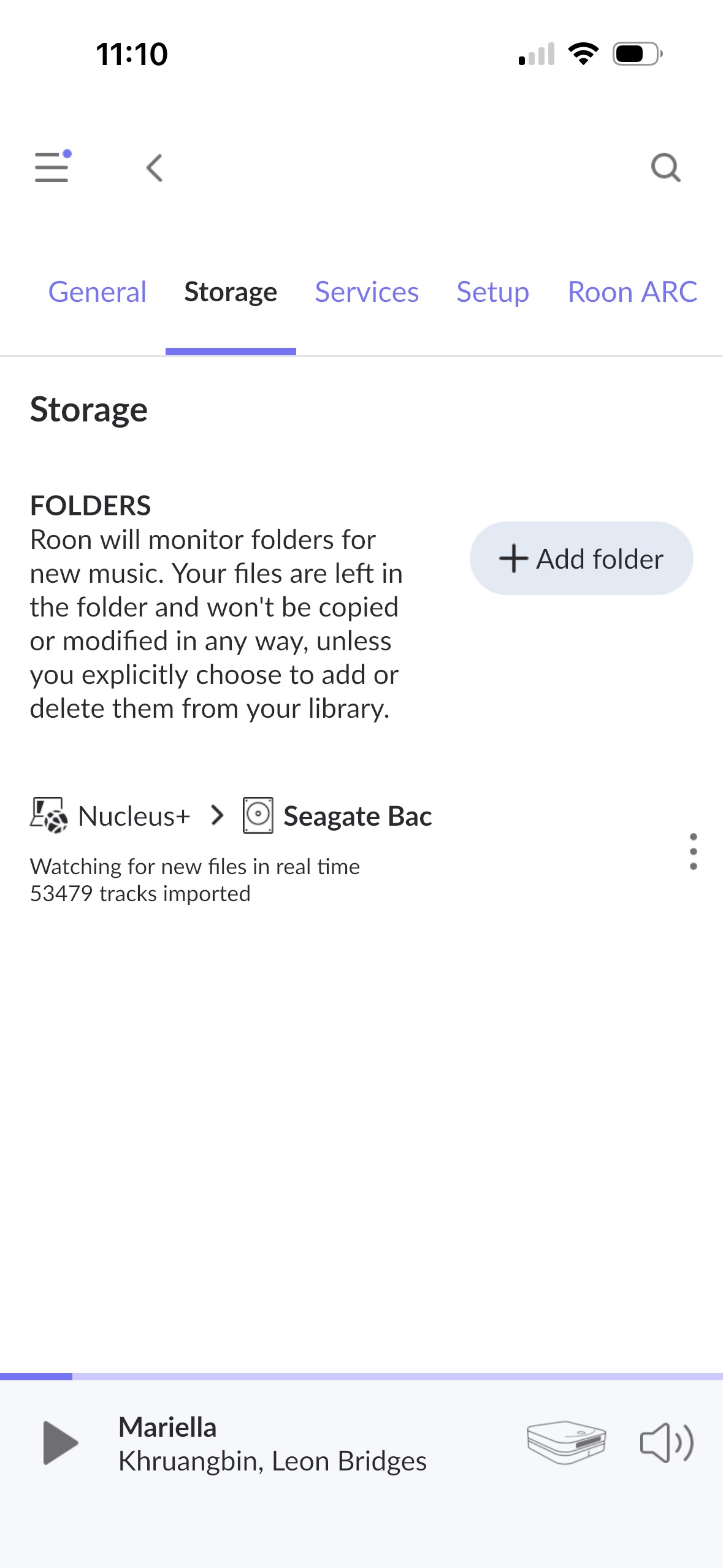Switch to the General tab
Image resolution: width=723 pixels, height=1568 pixels.
[98, 292]
